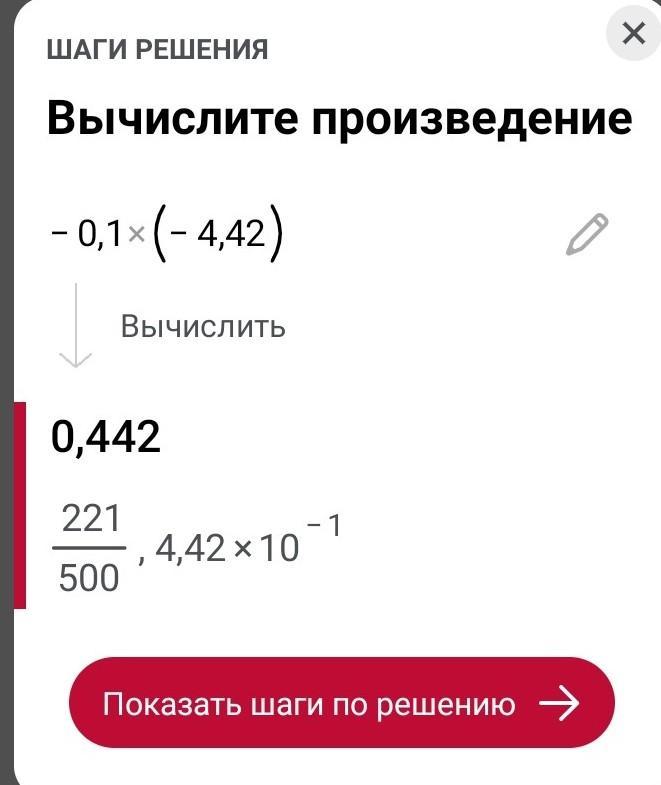Close the solution steps panel
The height and width of the screenshot is (785, 661).
(x=633, y=35)
